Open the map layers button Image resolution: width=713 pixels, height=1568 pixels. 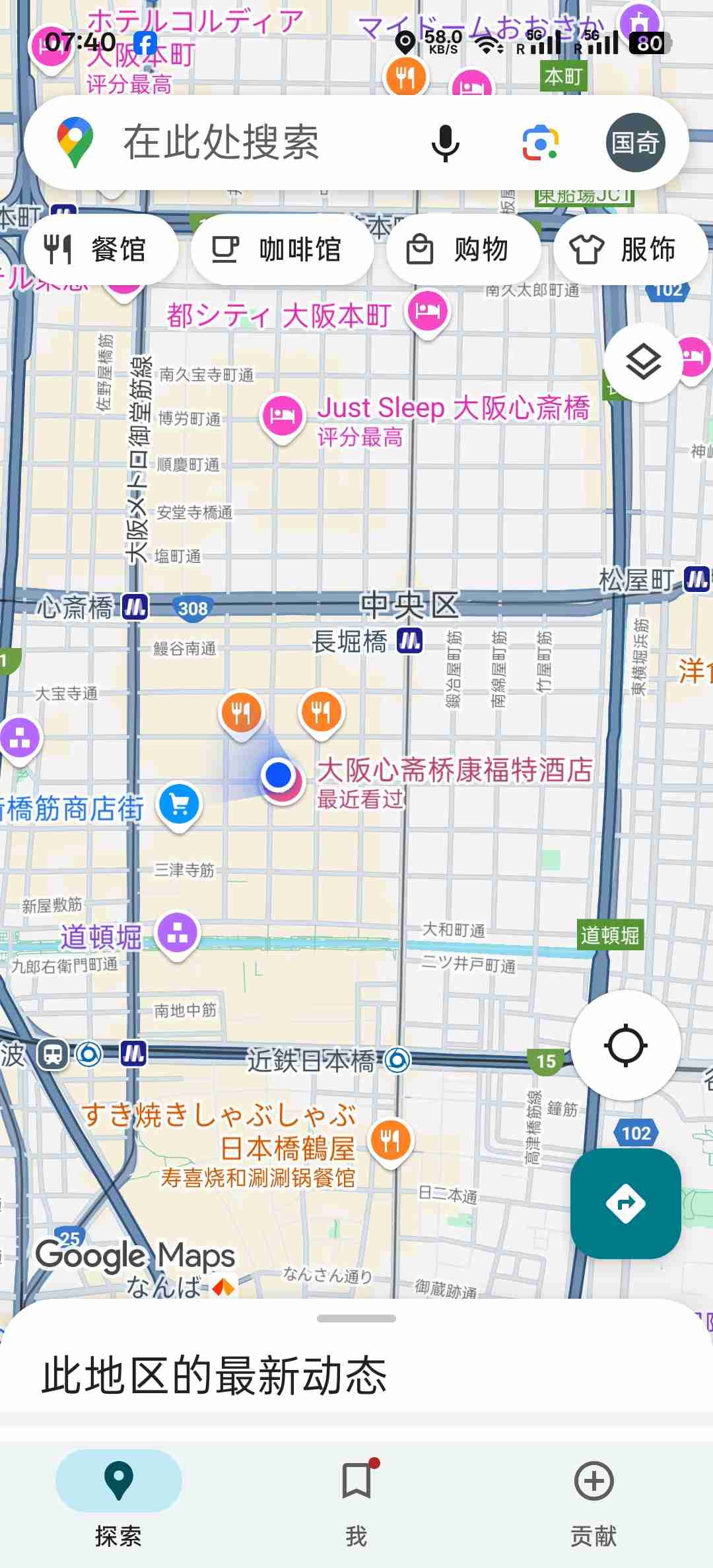click(642, 362)
